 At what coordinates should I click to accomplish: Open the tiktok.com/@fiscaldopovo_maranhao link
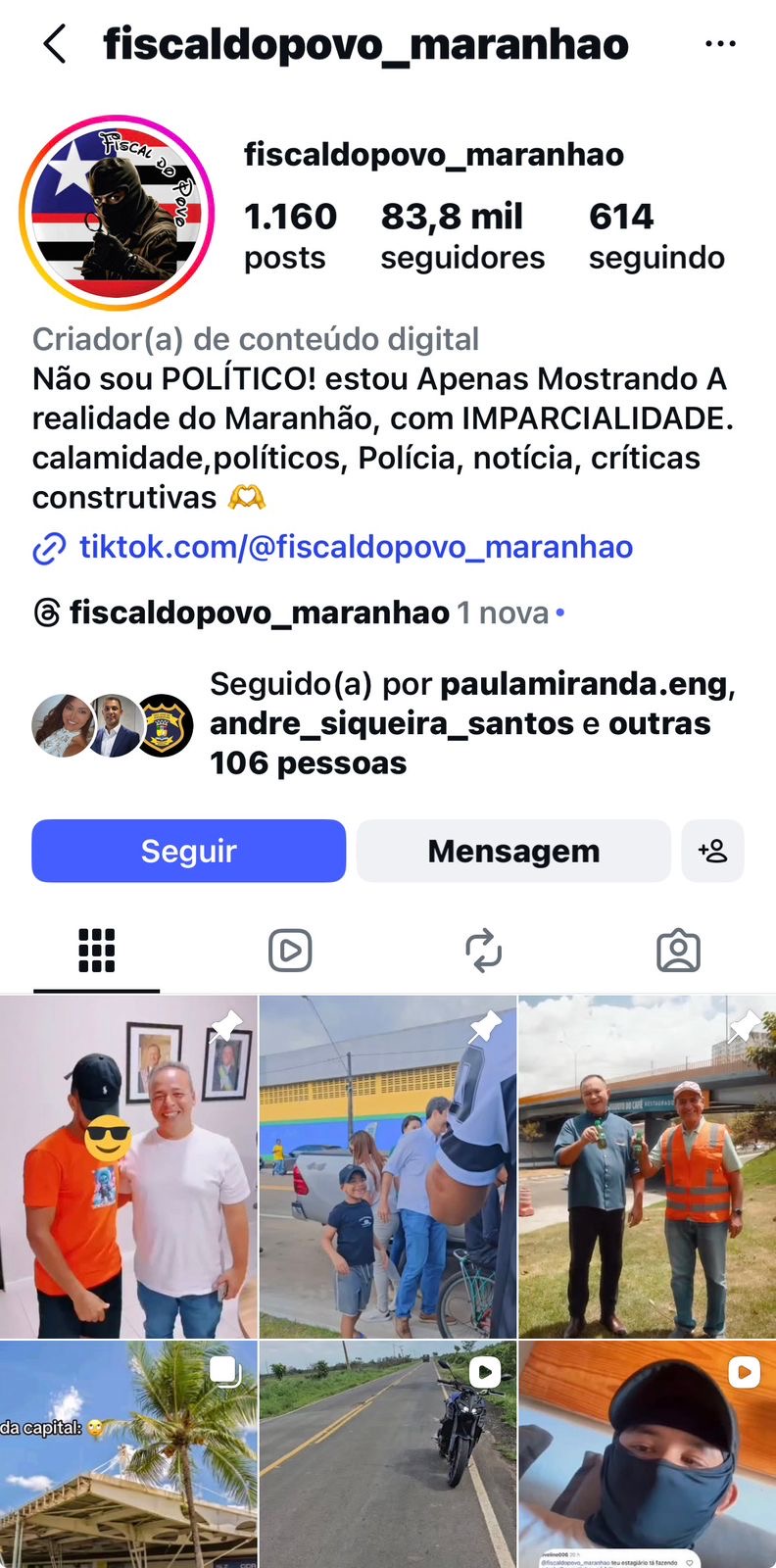tap(355, 547)
